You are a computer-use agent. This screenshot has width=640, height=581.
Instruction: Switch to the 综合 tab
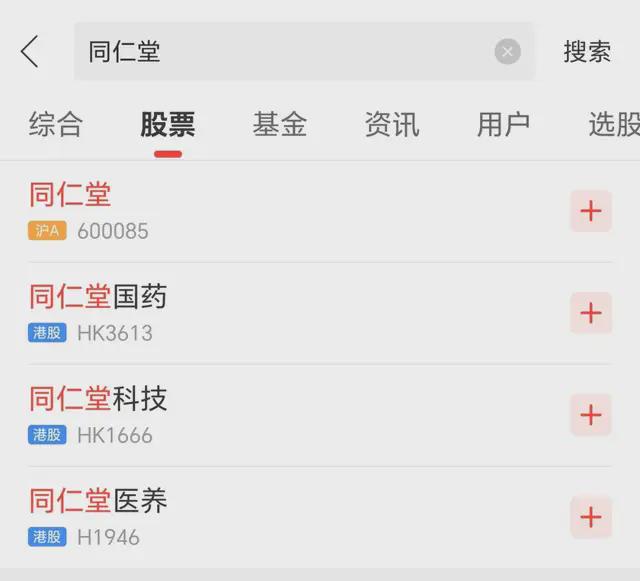(x=56, y=125)
